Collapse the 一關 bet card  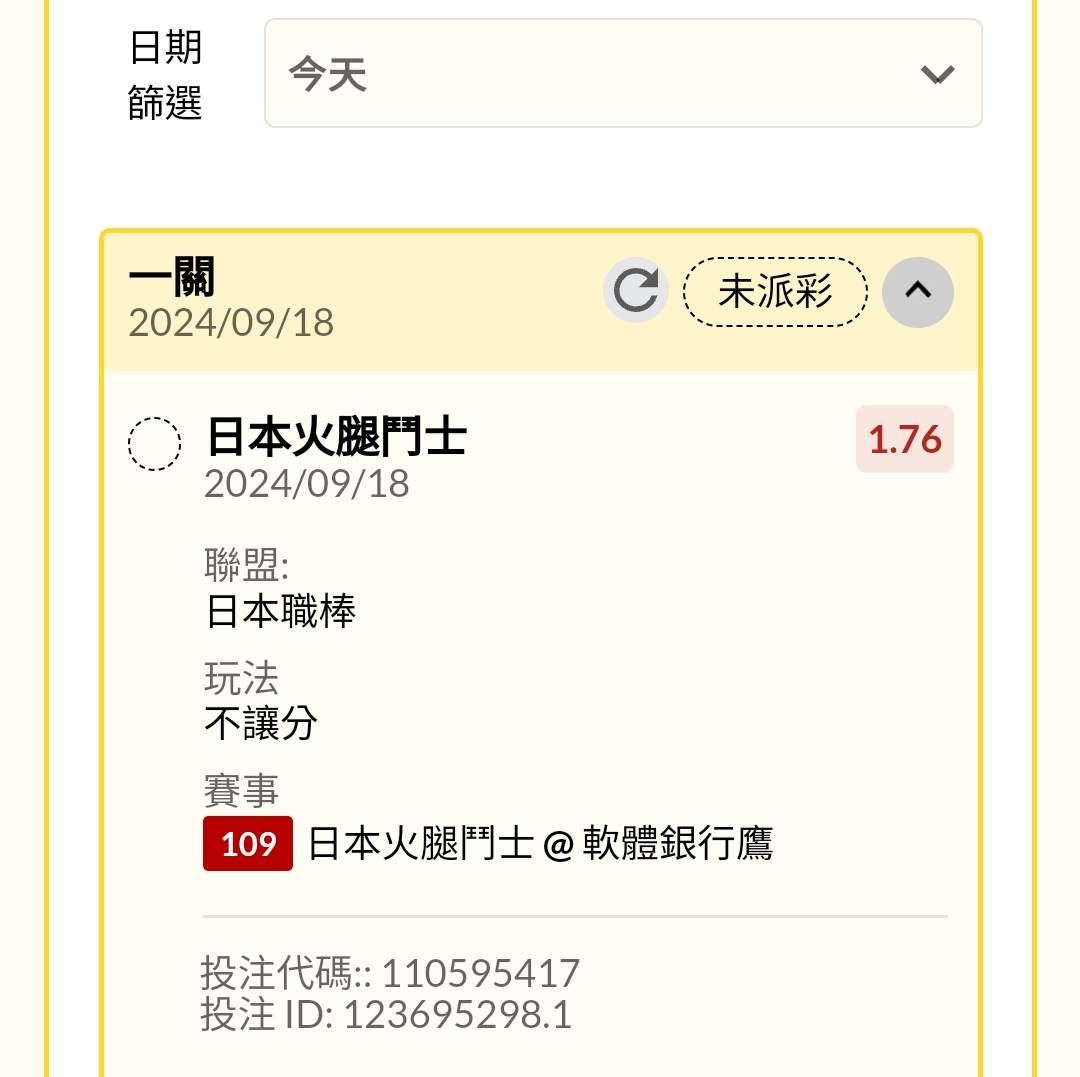coord(917,292)
